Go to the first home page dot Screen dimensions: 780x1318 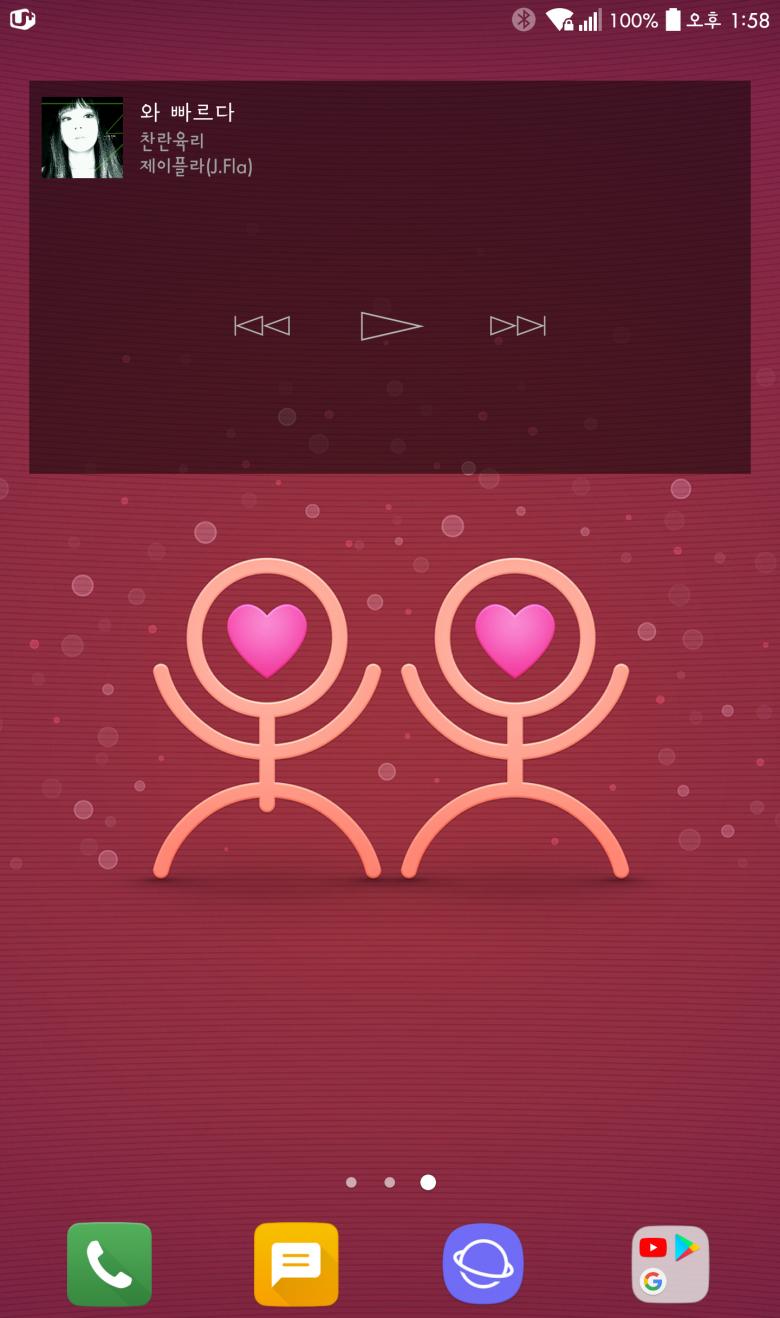[x=351, y=1182]
